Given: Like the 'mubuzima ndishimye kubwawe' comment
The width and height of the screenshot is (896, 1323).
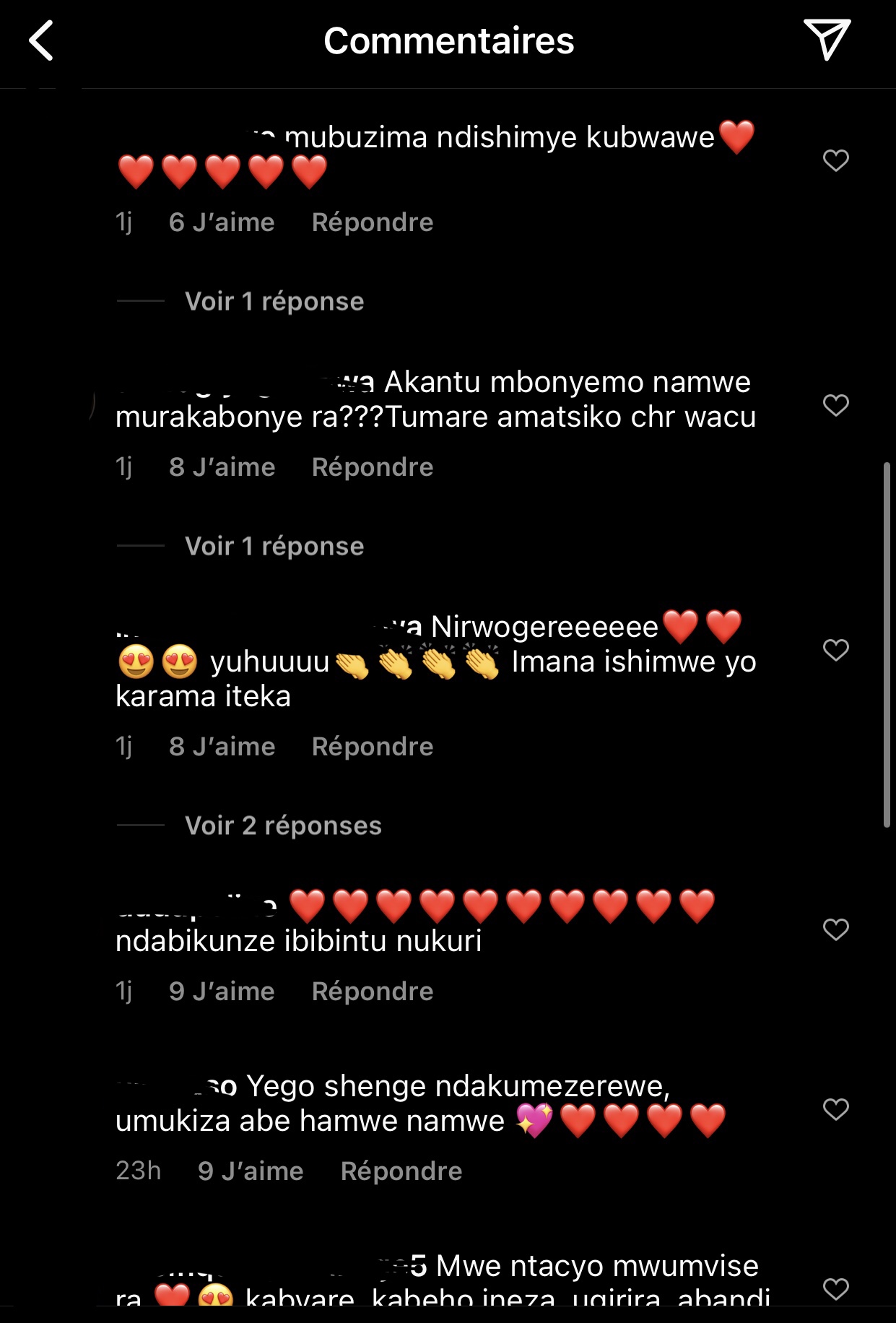Looking at the screenshot, I should point(835,160).
